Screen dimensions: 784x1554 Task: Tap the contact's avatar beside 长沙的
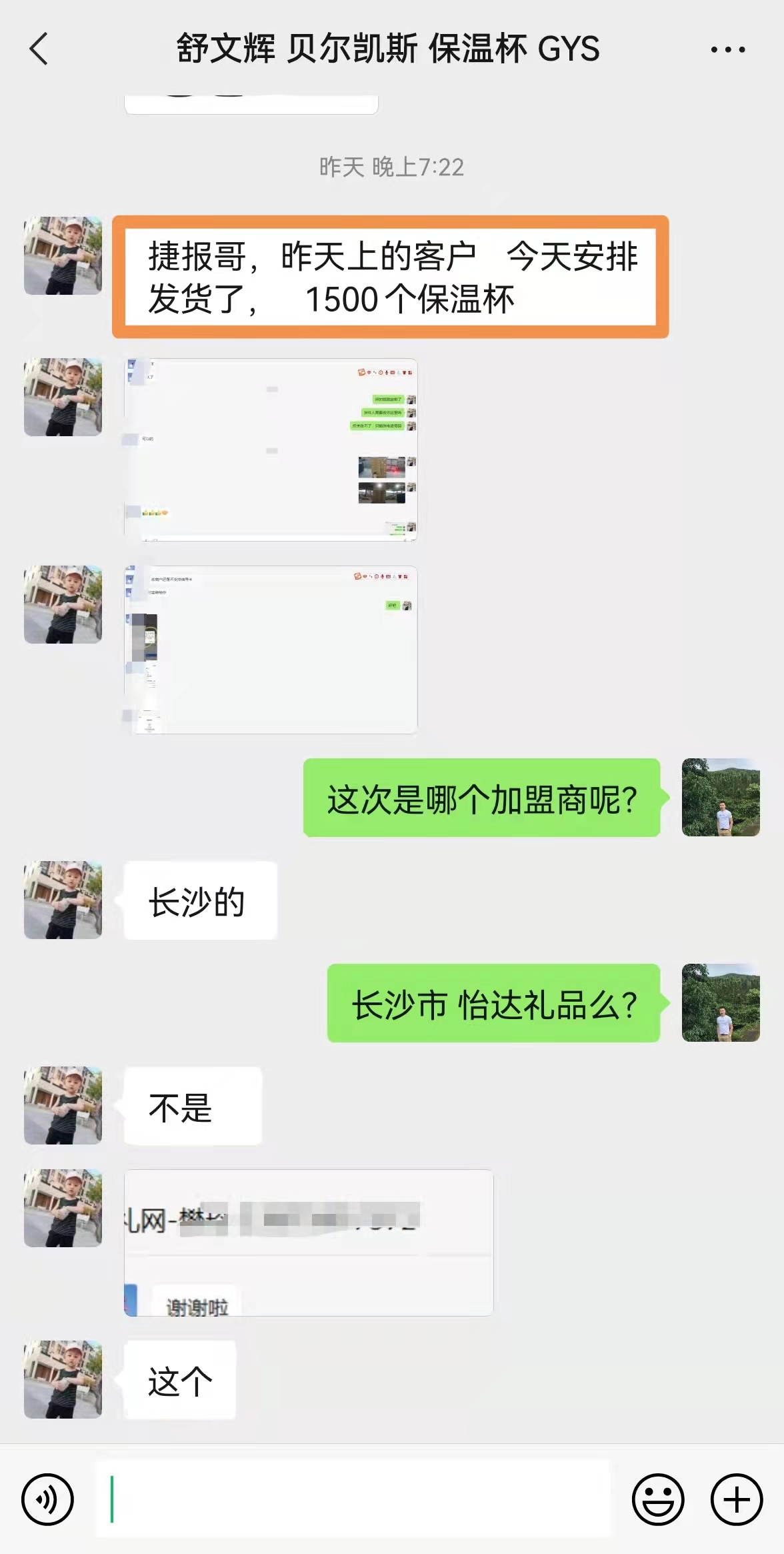pos(63,900)
